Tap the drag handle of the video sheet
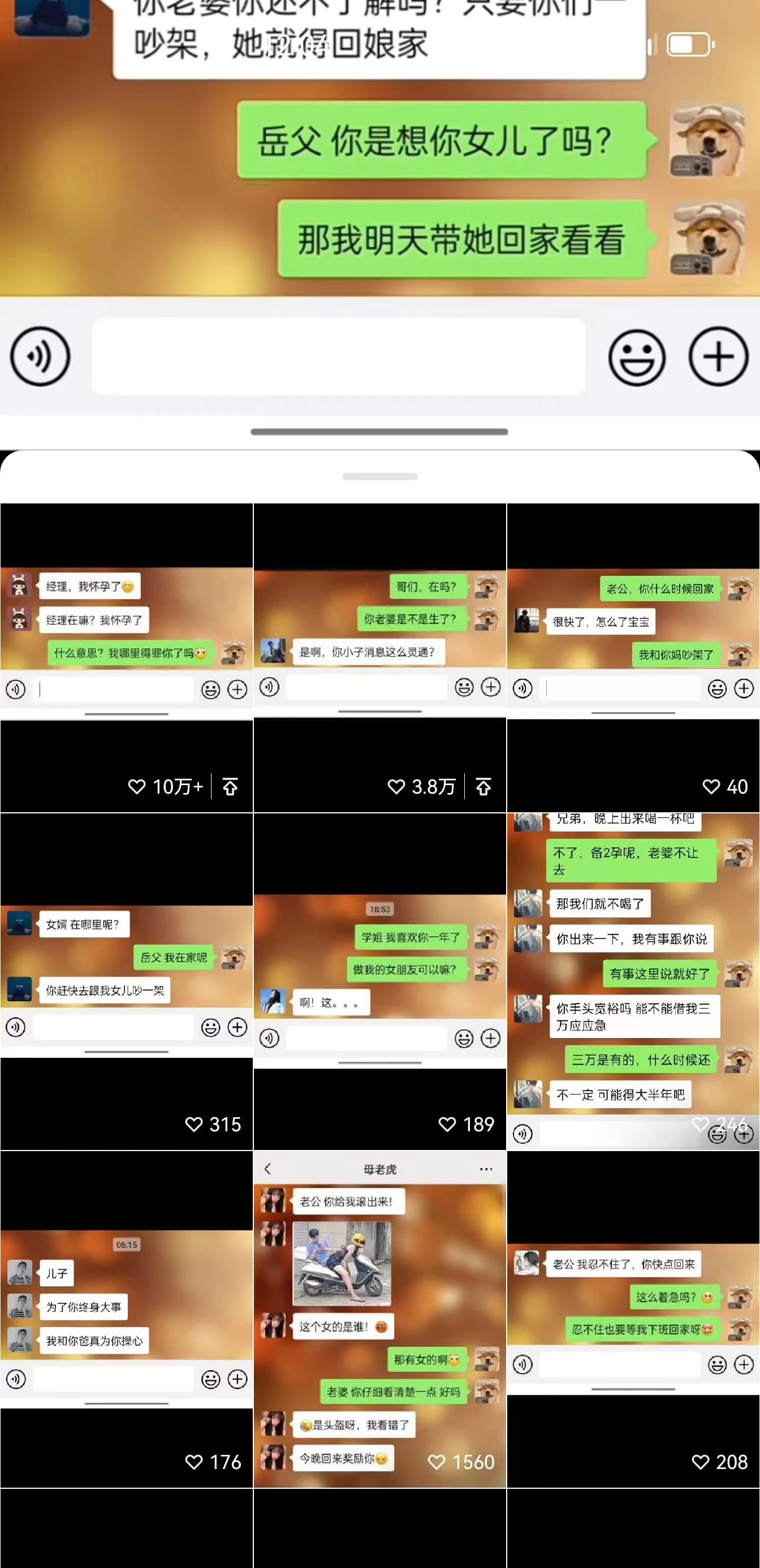The height and width of the screenshot is (1568, 760). pos(379,477)
